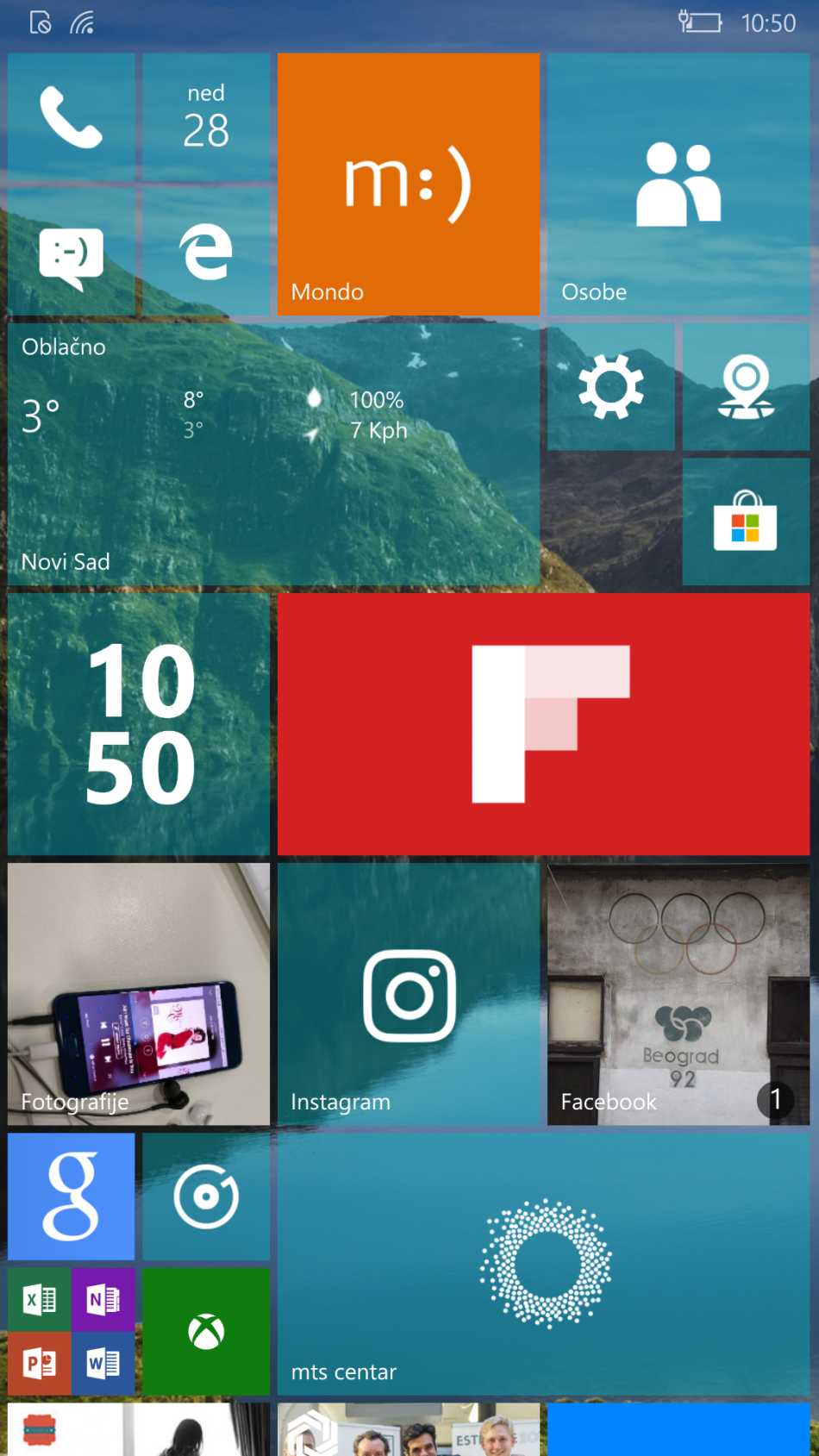Launch the Google search tile
Viewport: 819px width, 1456px height.
[x=71, y=1196]
